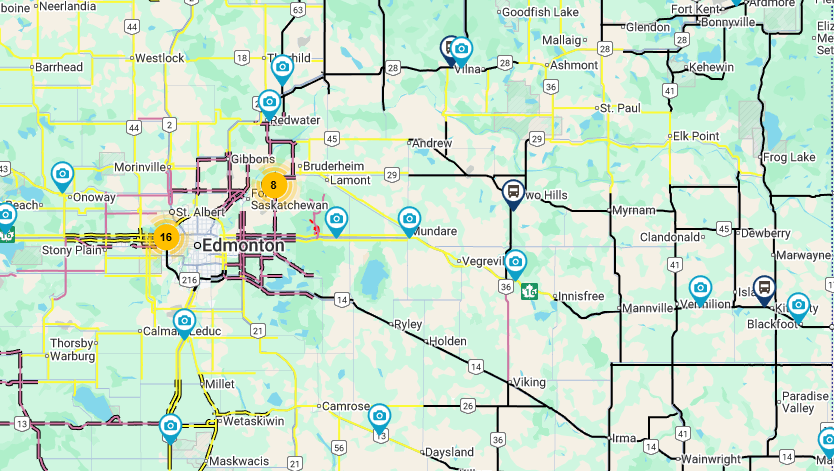Open the camera marker at Vilna

pyautogui.click(x=461, y=48)
